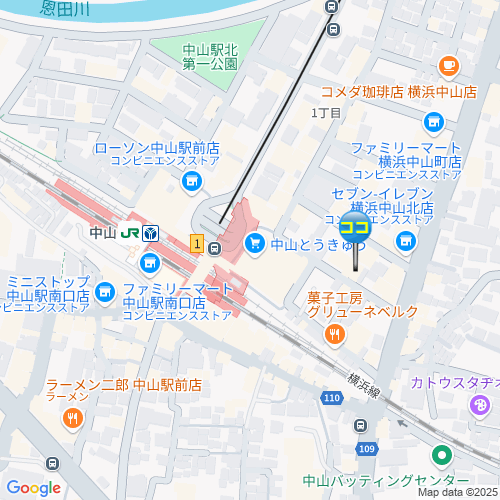Select the Seven-Eleven Yokohama Nakayama Kita marker
Viewport: 500px width, 500px height.
406,242
